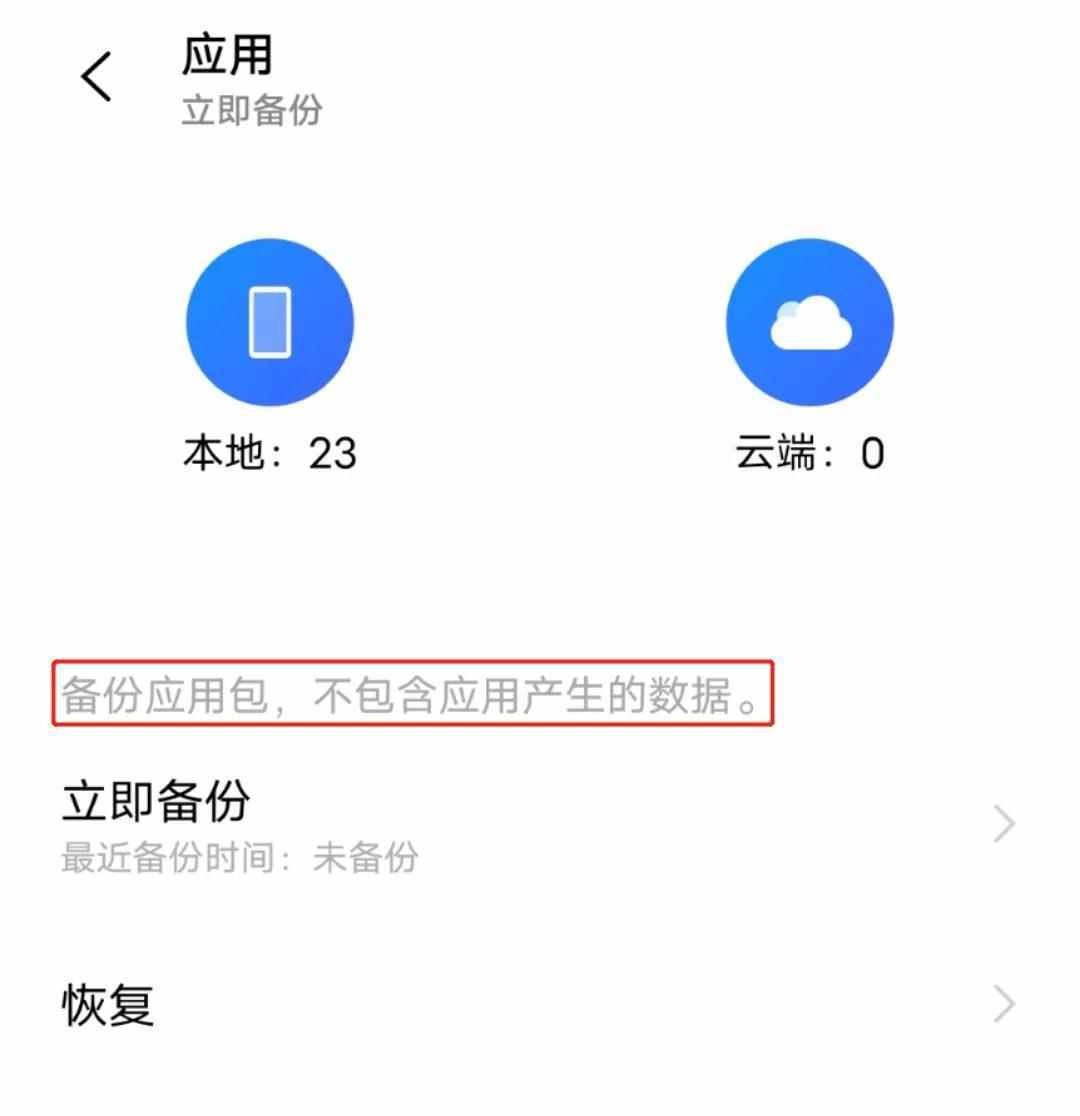Select the cloud symbol inside the right circle
Image resolution: width=1080 pixels, height=1116 pixels.
pyautogui.click(x=810, y=322)
